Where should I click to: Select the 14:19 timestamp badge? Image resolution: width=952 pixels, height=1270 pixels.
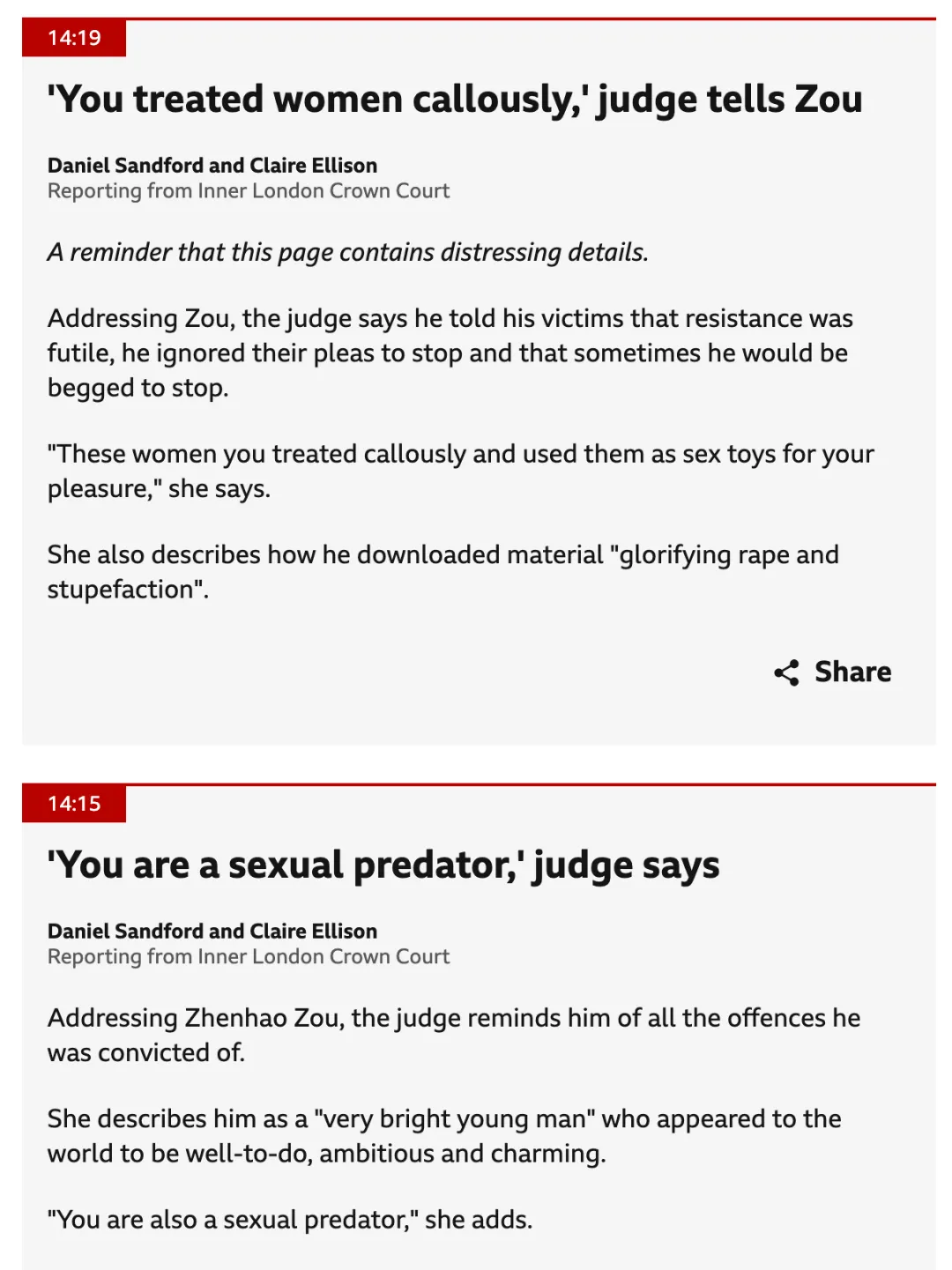click(x=74, y=36)
